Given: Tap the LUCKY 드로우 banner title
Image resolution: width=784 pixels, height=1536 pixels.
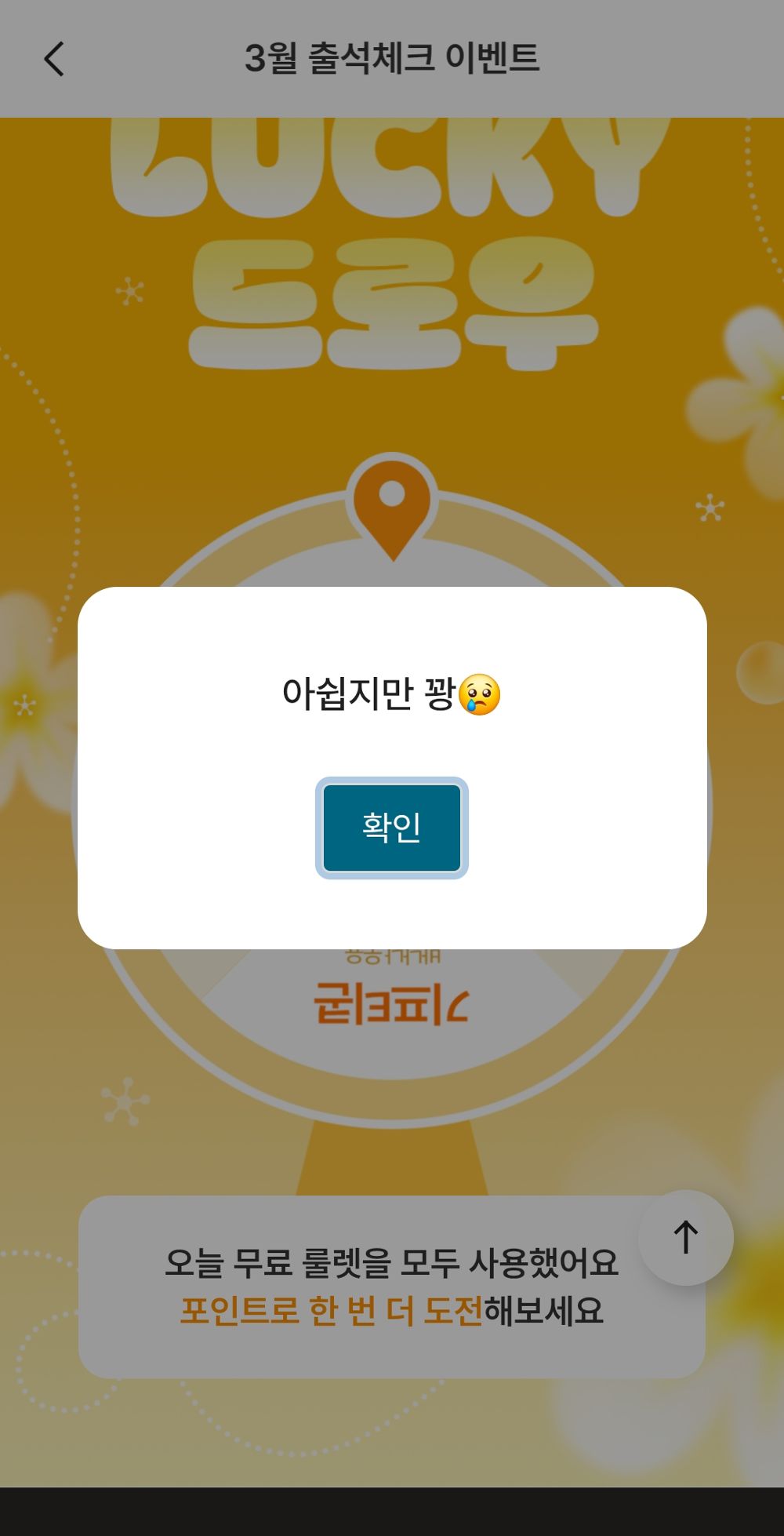Looking at the screenshot, I should [x=392, y=235].
